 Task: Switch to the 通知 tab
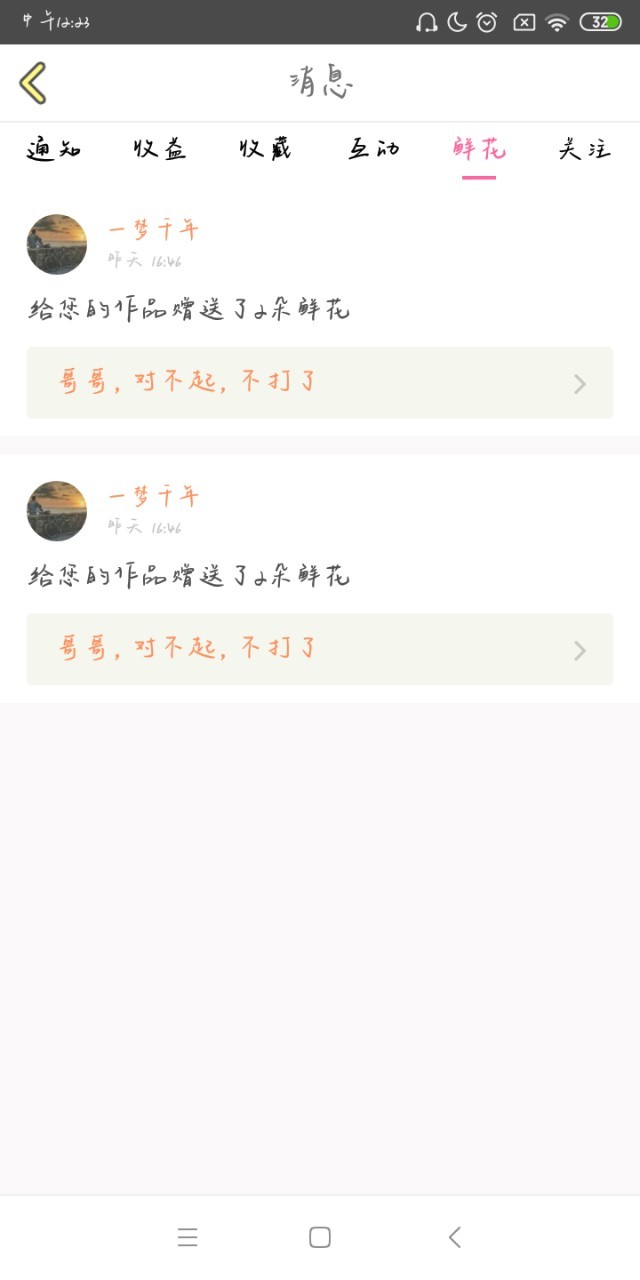53,150
